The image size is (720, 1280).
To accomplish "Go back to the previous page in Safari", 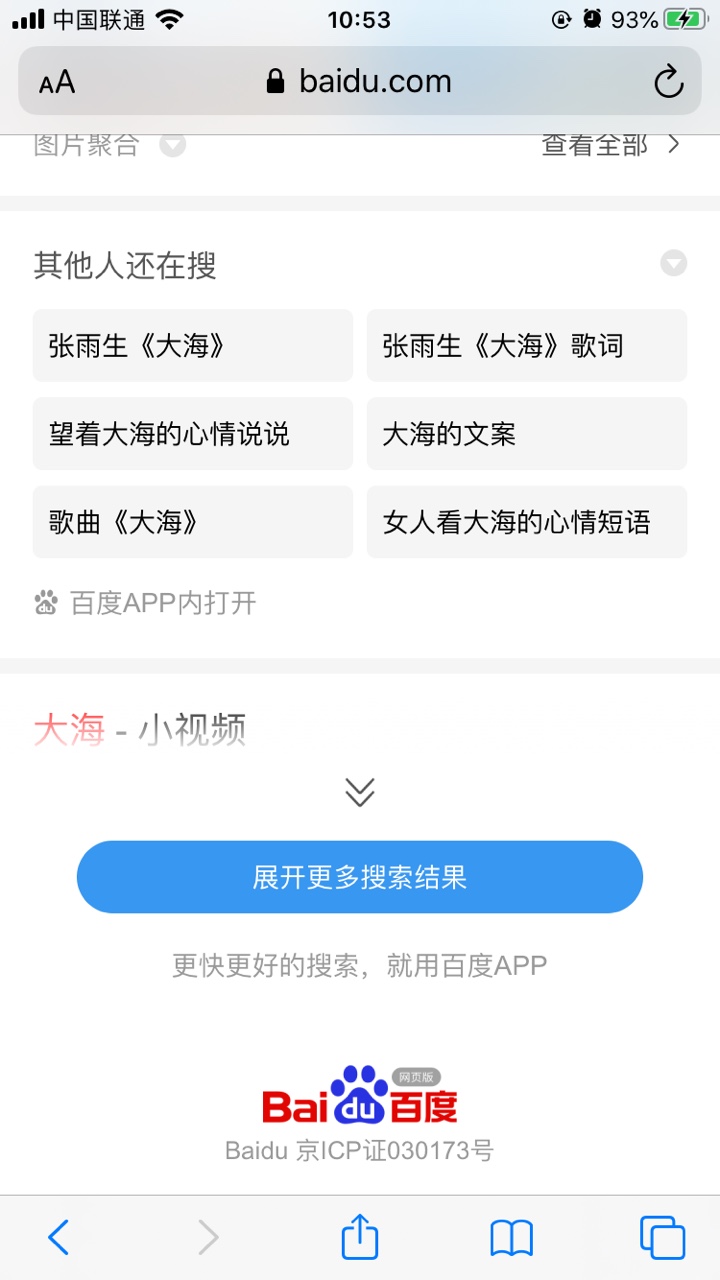I will pyautogui.click(x=59, y=1238).
